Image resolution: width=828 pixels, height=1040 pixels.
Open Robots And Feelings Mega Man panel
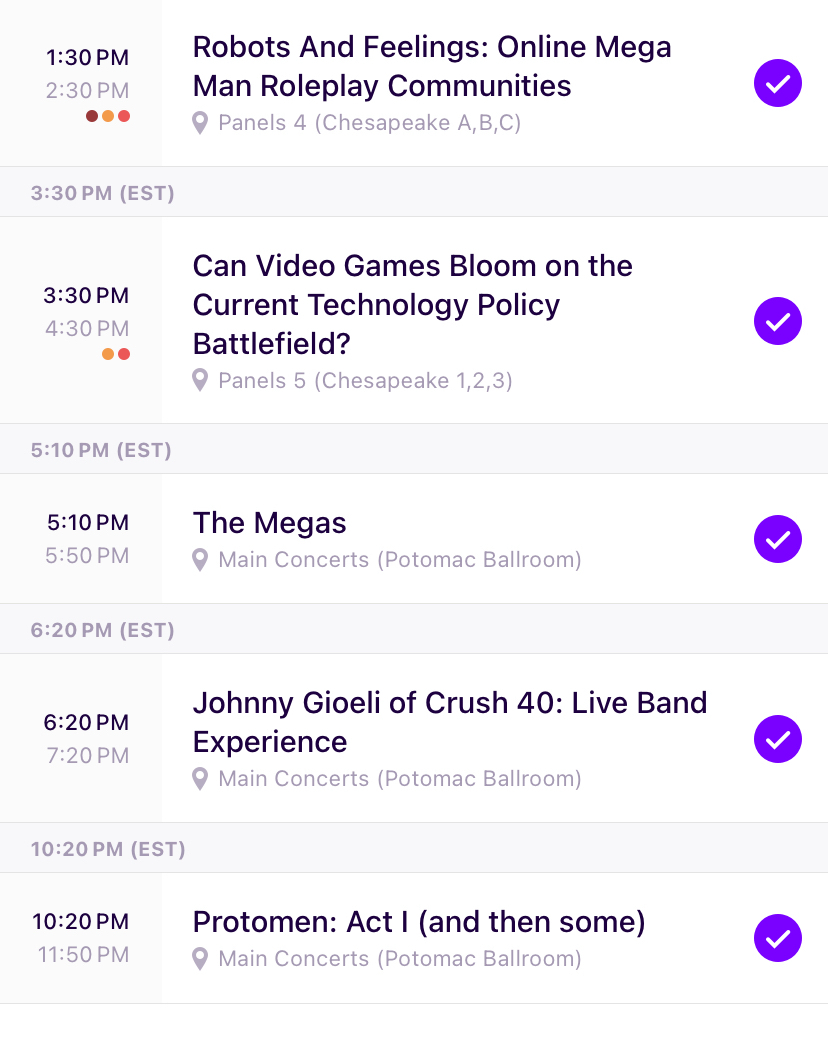[x=432, y=66]
